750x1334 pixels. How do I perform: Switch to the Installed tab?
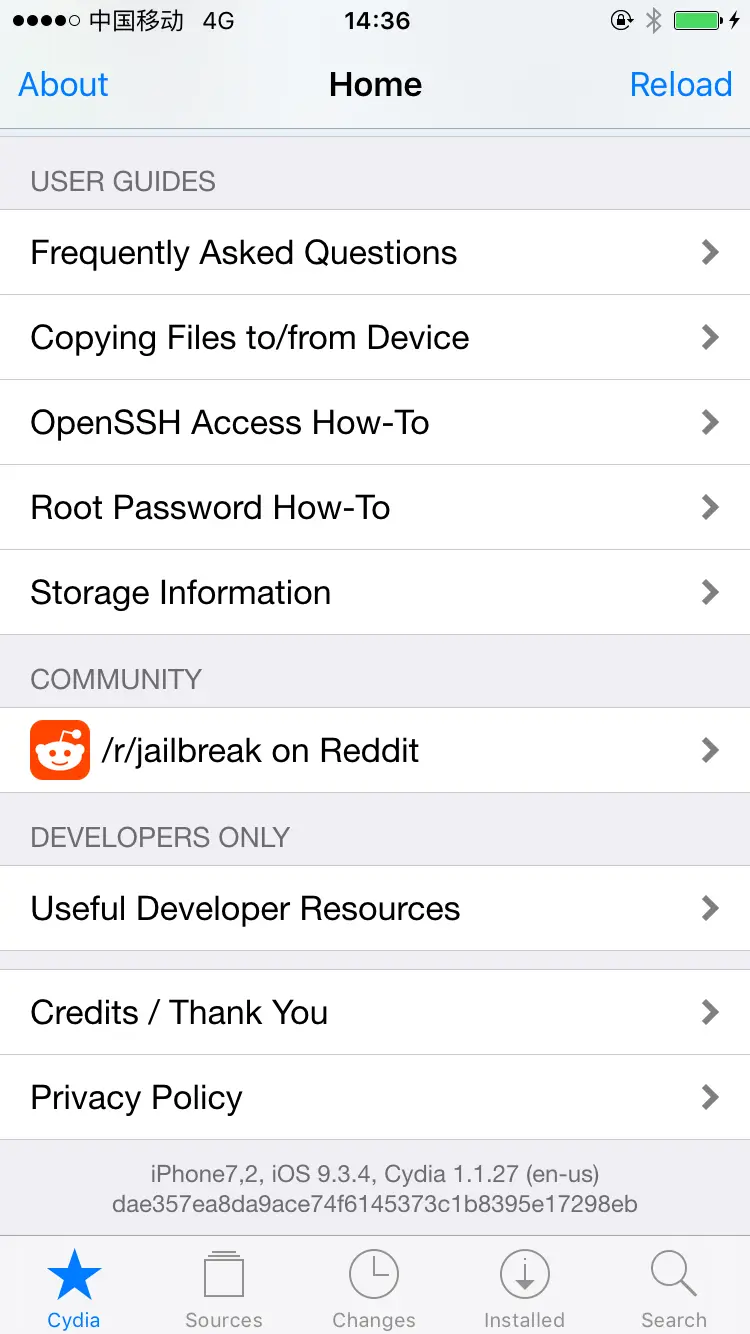tap(524, 1288)
